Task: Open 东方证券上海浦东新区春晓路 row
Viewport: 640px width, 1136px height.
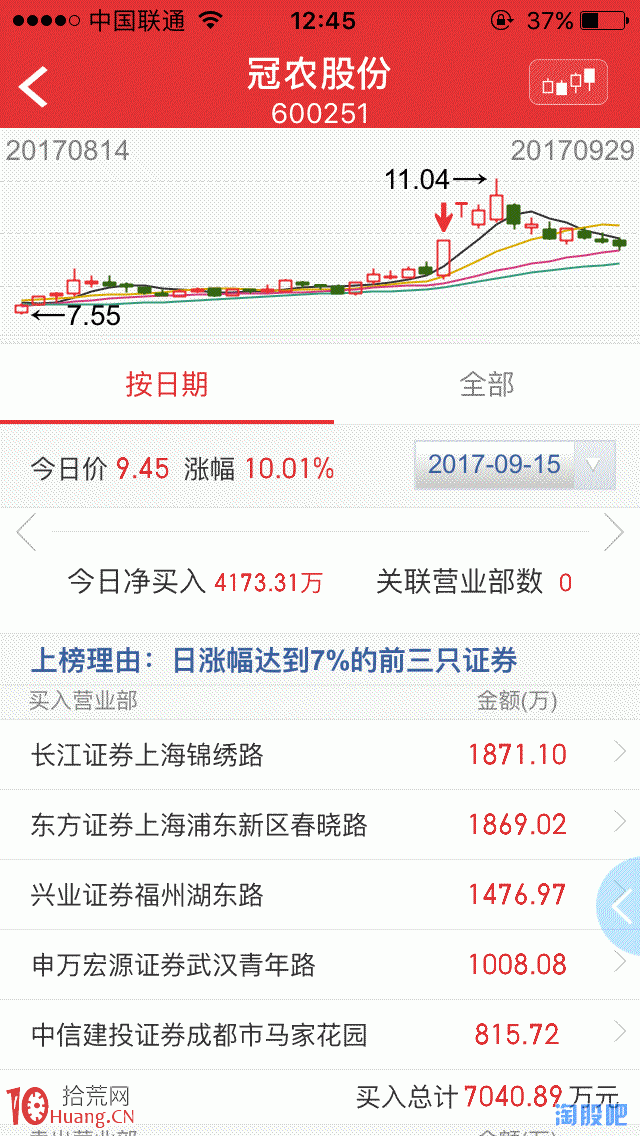Action: click(x=320, y=824)
